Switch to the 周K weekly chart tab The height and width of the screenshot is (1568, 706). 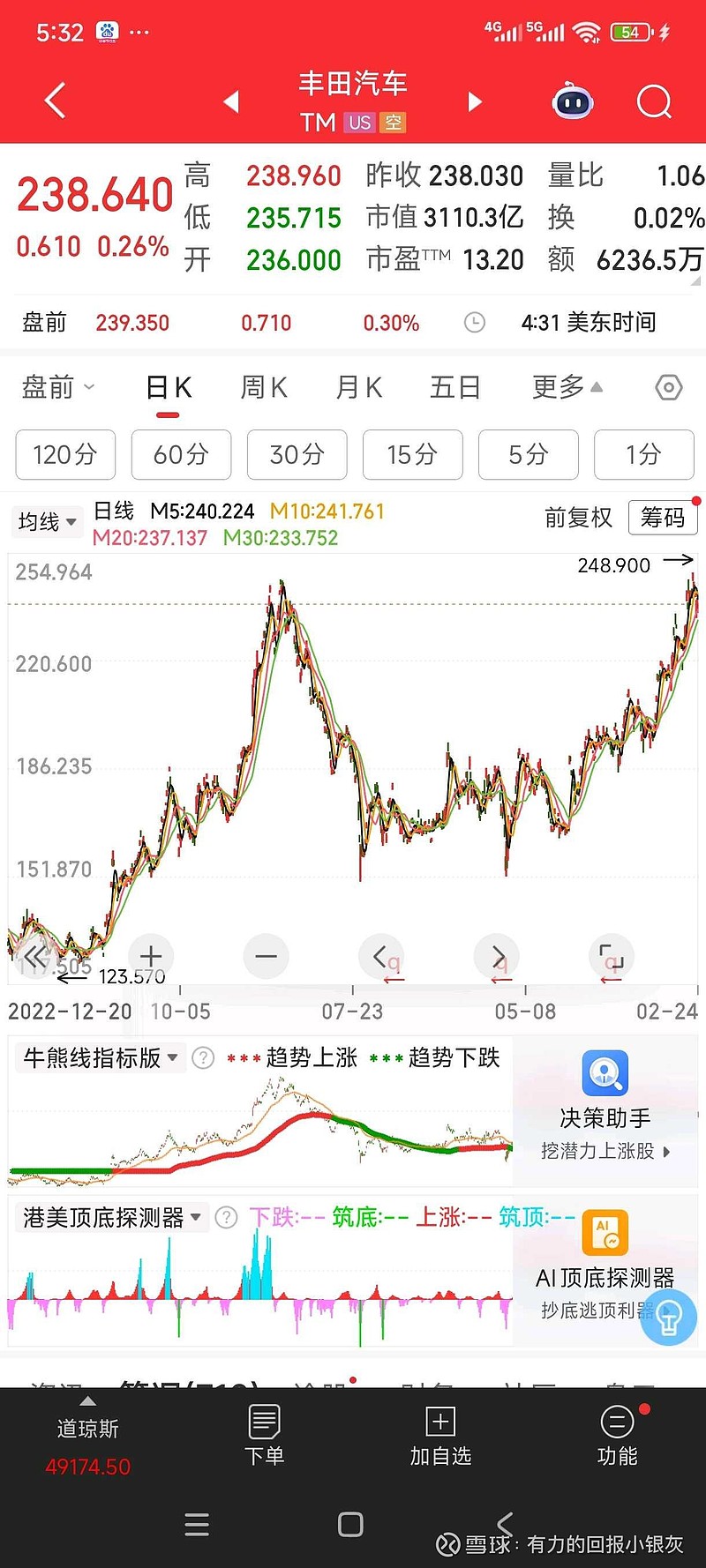(x=263, y=387)
